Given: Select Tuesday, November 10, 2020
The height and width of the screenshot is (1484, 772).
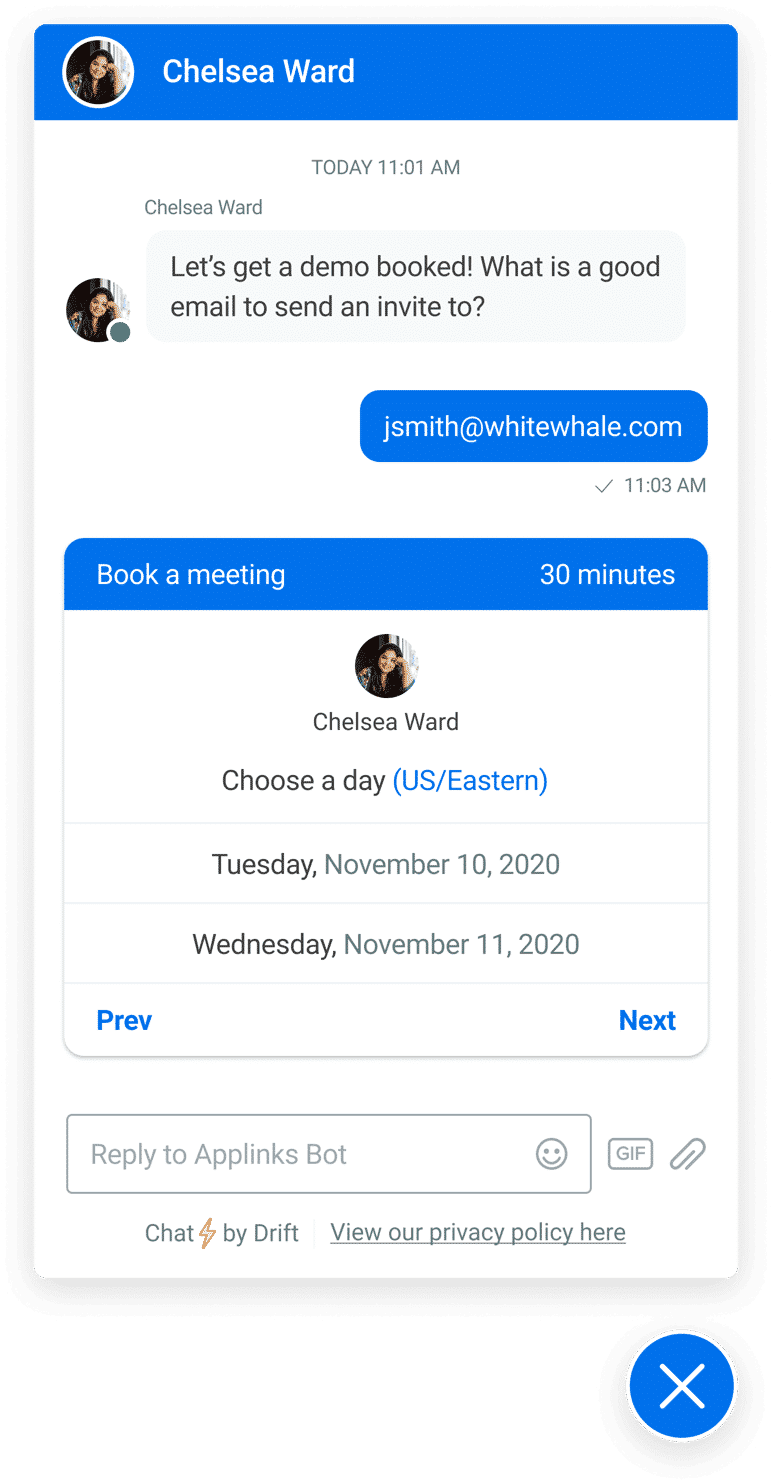Looking at the screenshot, I should (385, 864).
